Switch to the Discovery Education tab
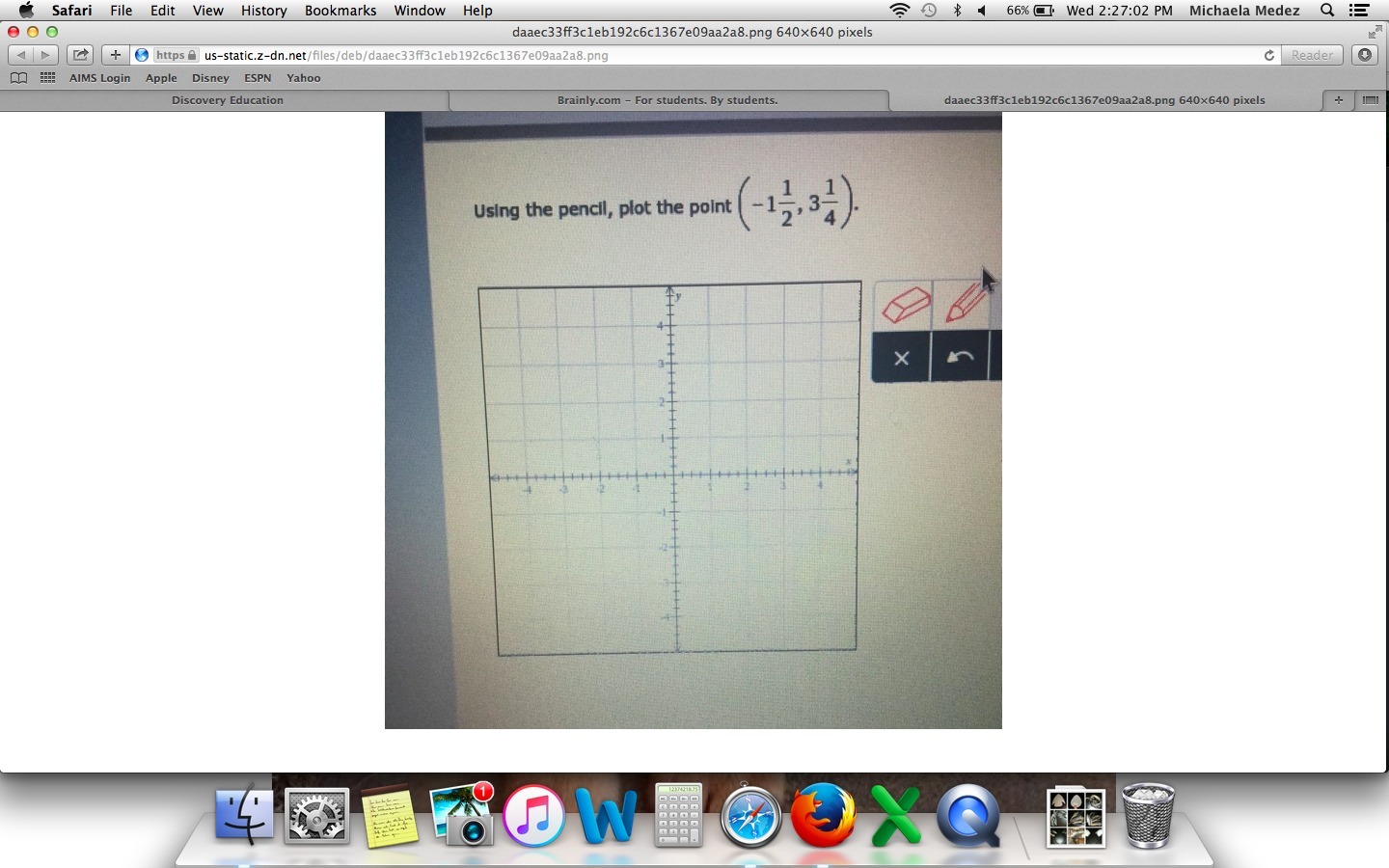 tap(227, 100)
